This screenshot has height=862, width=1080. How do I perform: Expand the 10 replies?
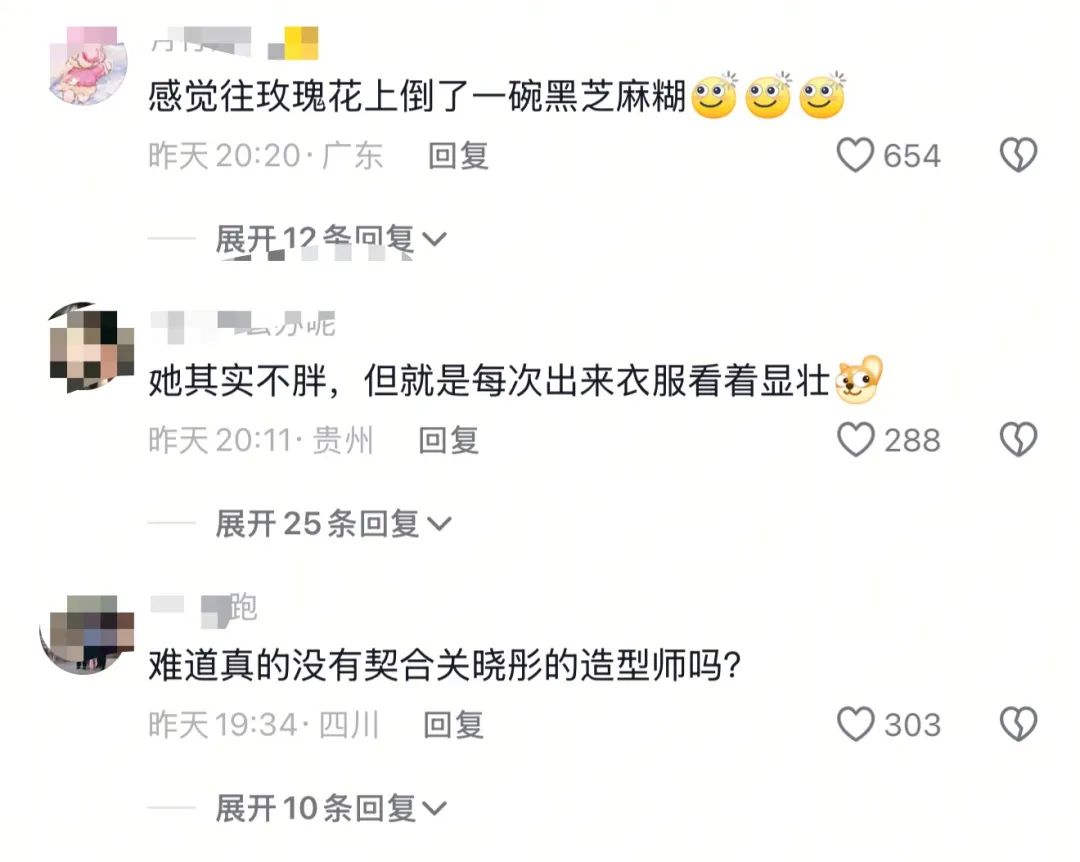(x=332, y=807)
